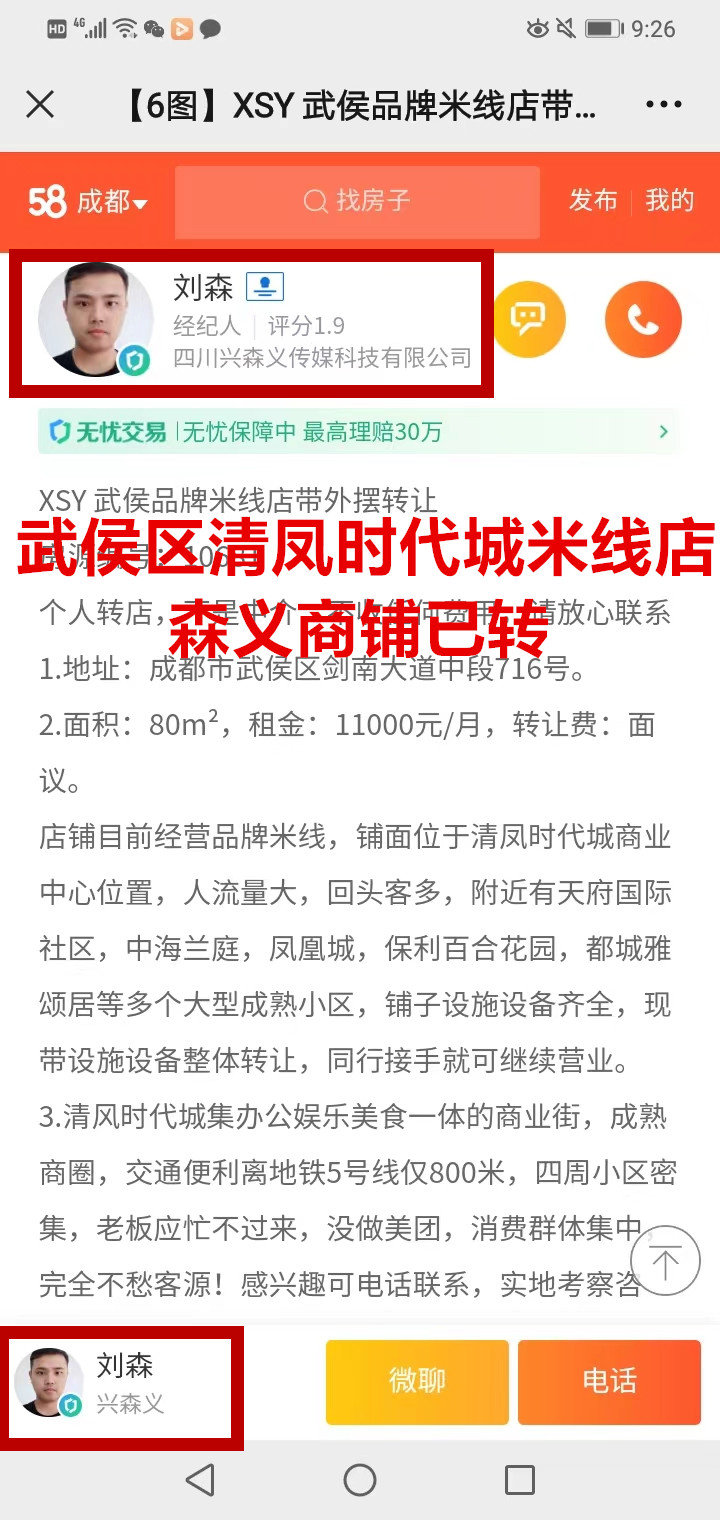Open 我的 account page
Viewport: 720px width, 1520px height.
click(x=669, y=201)
